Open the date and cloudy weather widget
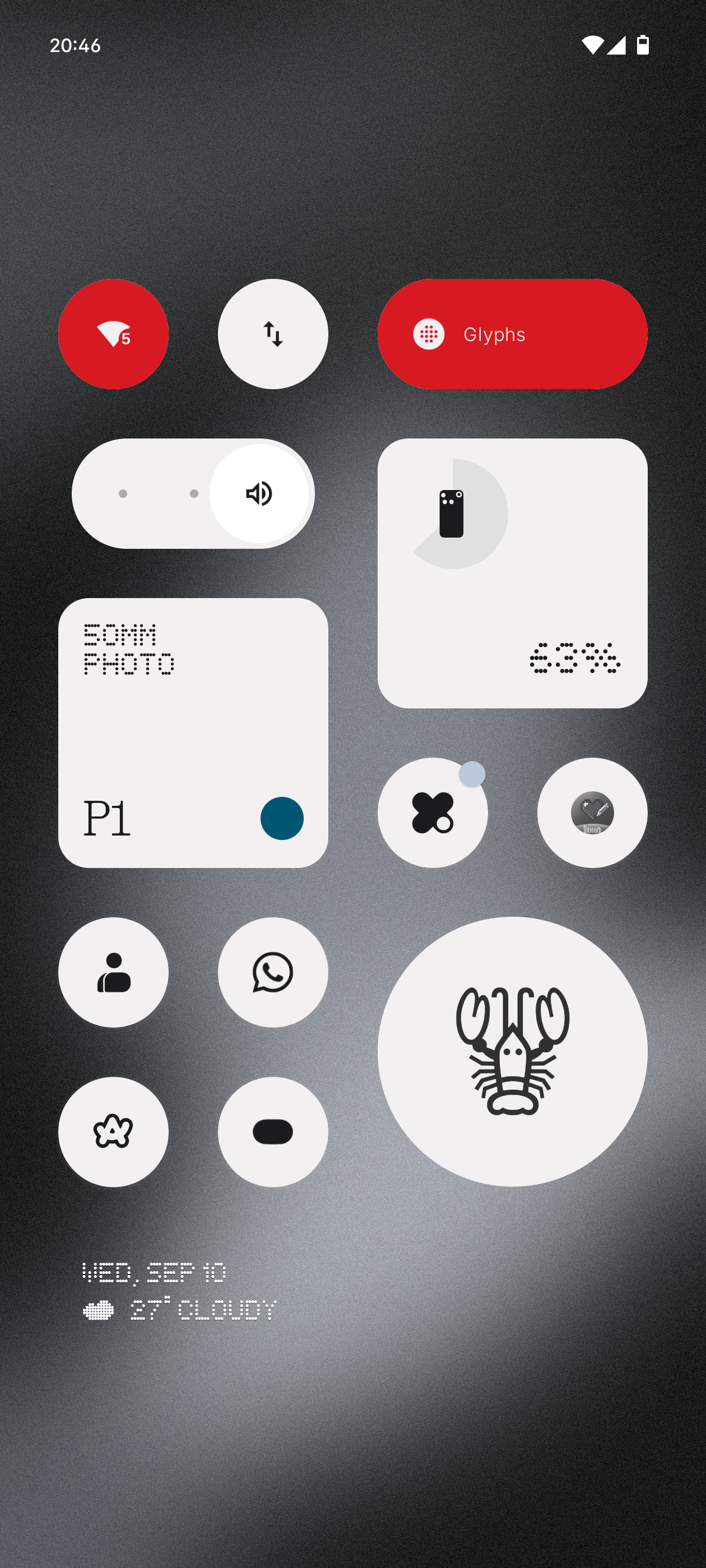 pos(180,1290)
